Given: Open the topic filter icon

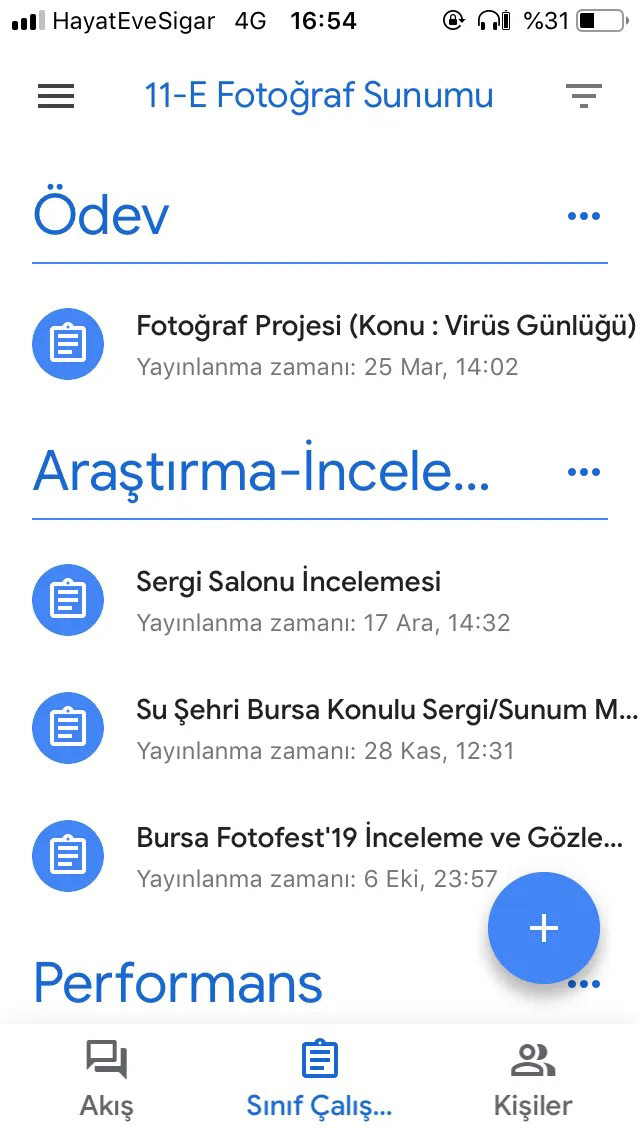Looking at the screenshot, I should click(583, 96).
